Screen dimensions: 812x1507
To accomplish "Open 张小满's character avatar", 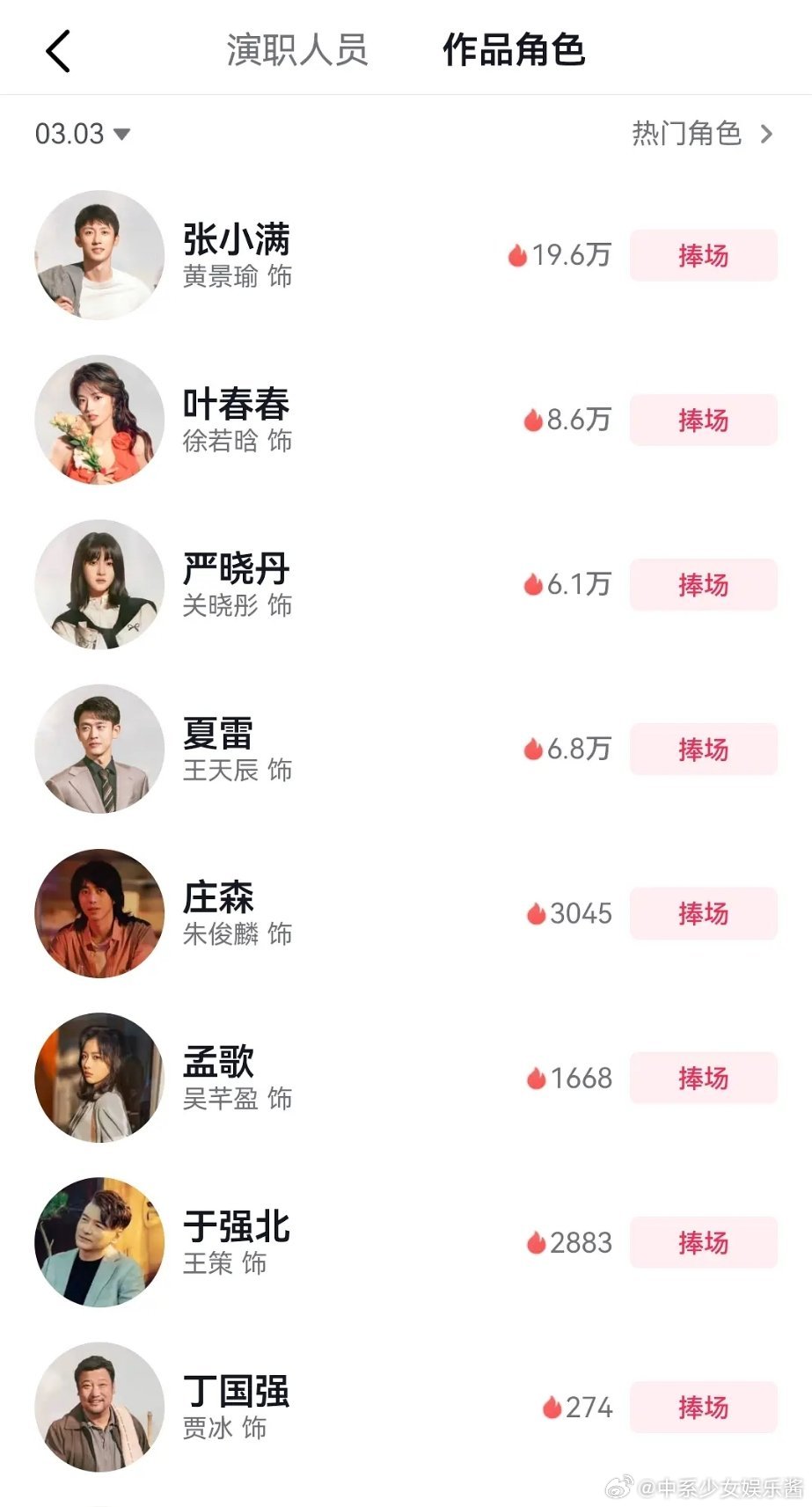I will (99, 255).
